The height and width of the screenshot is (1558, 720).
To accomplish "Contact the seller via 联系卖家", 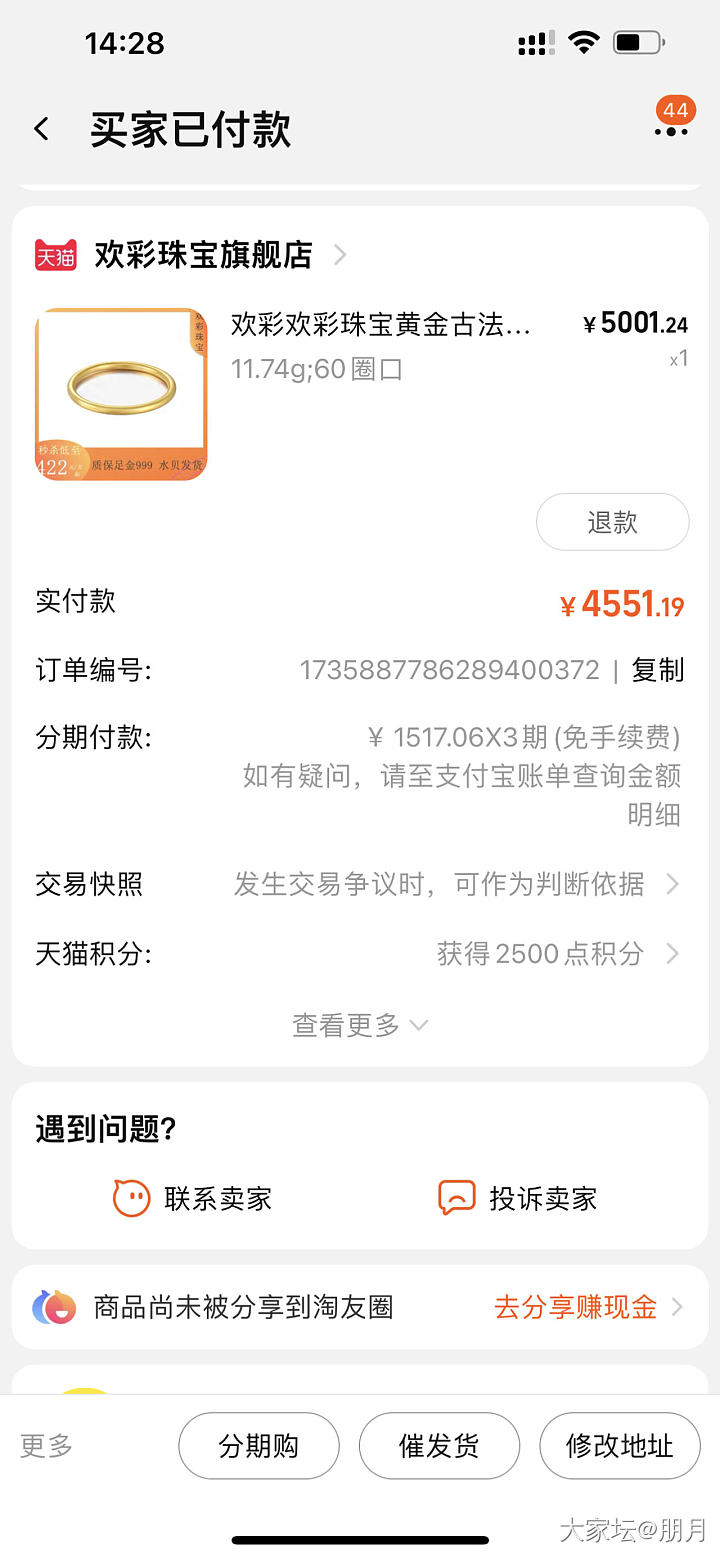I will [x=192, y=1198].
